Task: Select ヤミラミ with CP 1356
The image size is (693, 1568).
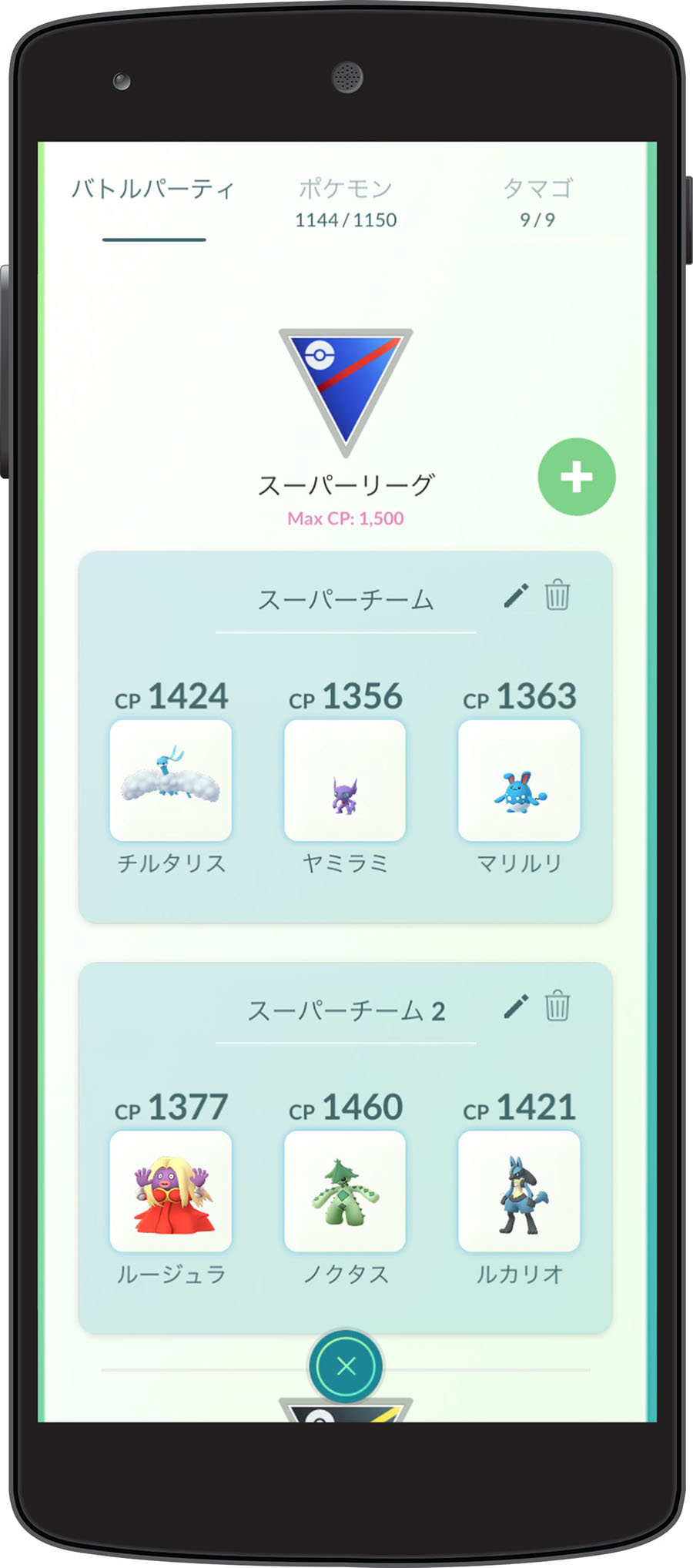Action: coord(345,780)
